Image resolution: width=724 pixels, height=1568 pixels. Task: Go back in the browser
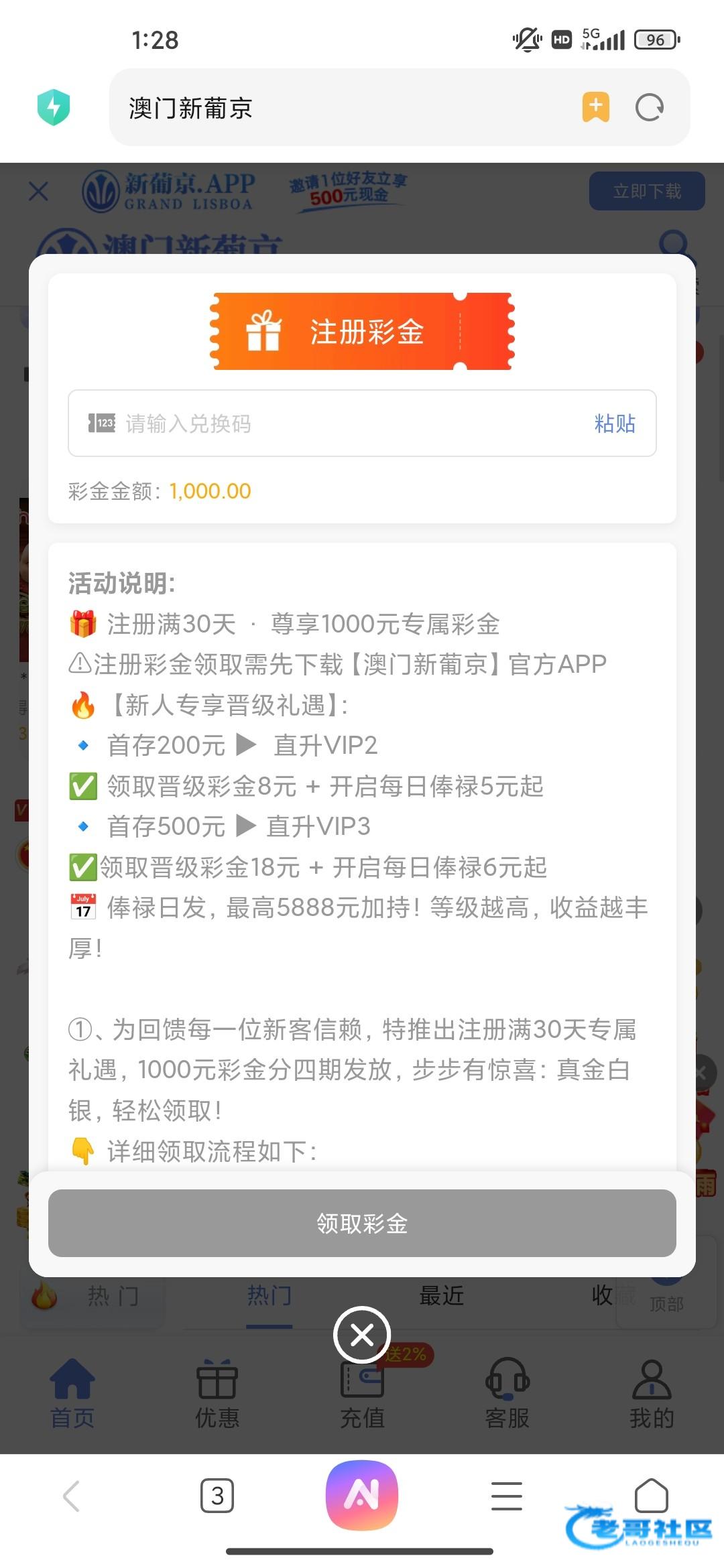(72, 1496)
